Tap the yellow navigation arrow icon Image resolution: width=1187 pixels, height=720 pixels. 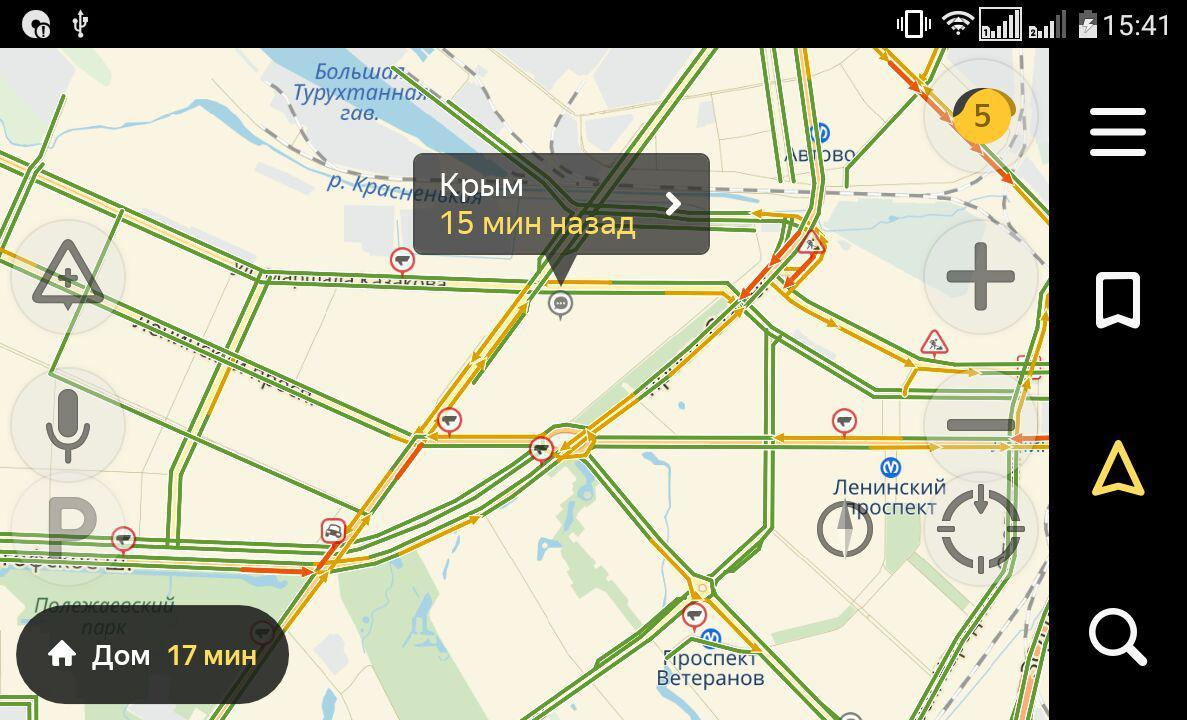point(1117,470)
